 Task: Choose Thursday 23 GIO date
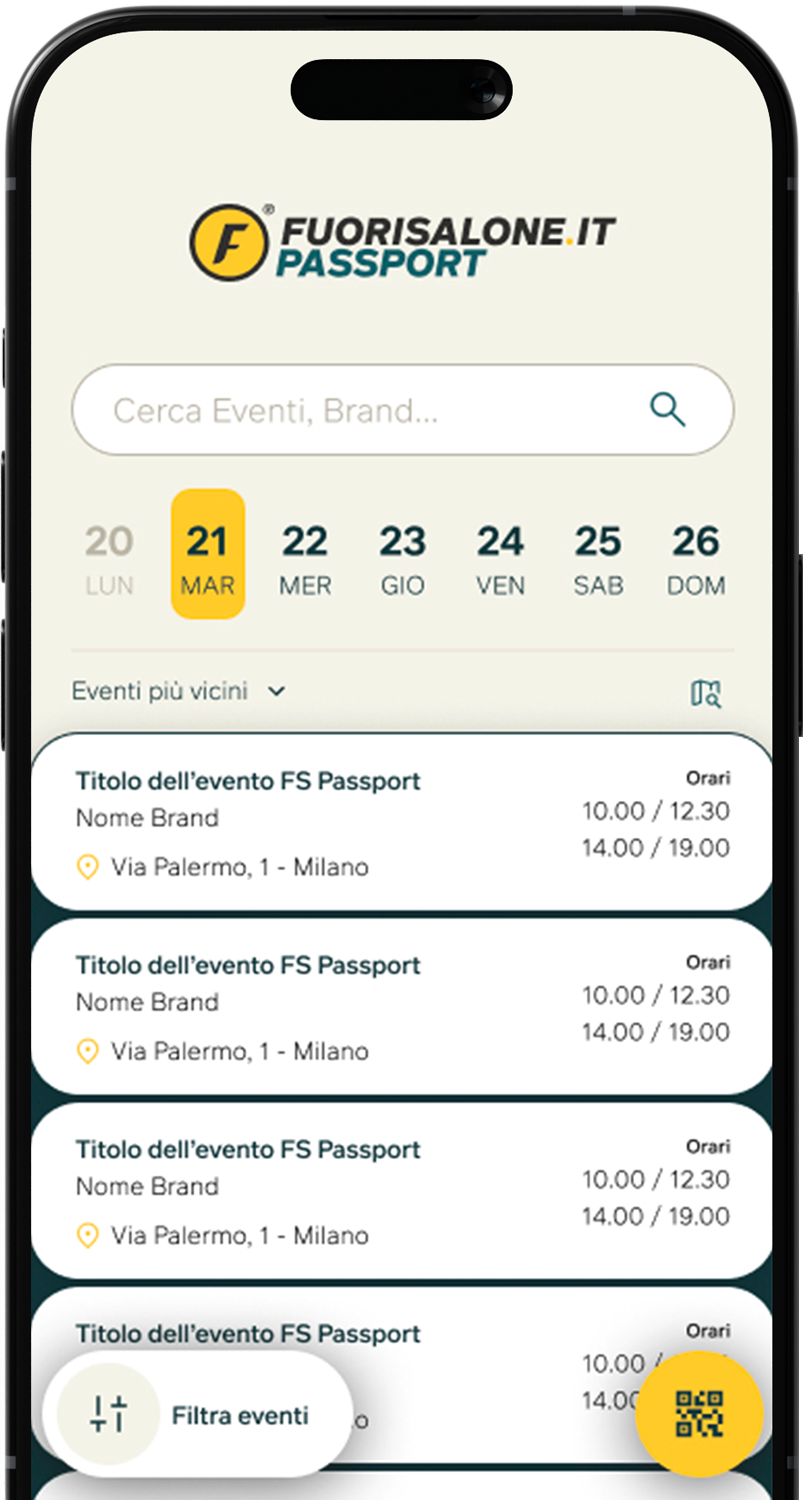pyautogui.click(x=402, y=558)
